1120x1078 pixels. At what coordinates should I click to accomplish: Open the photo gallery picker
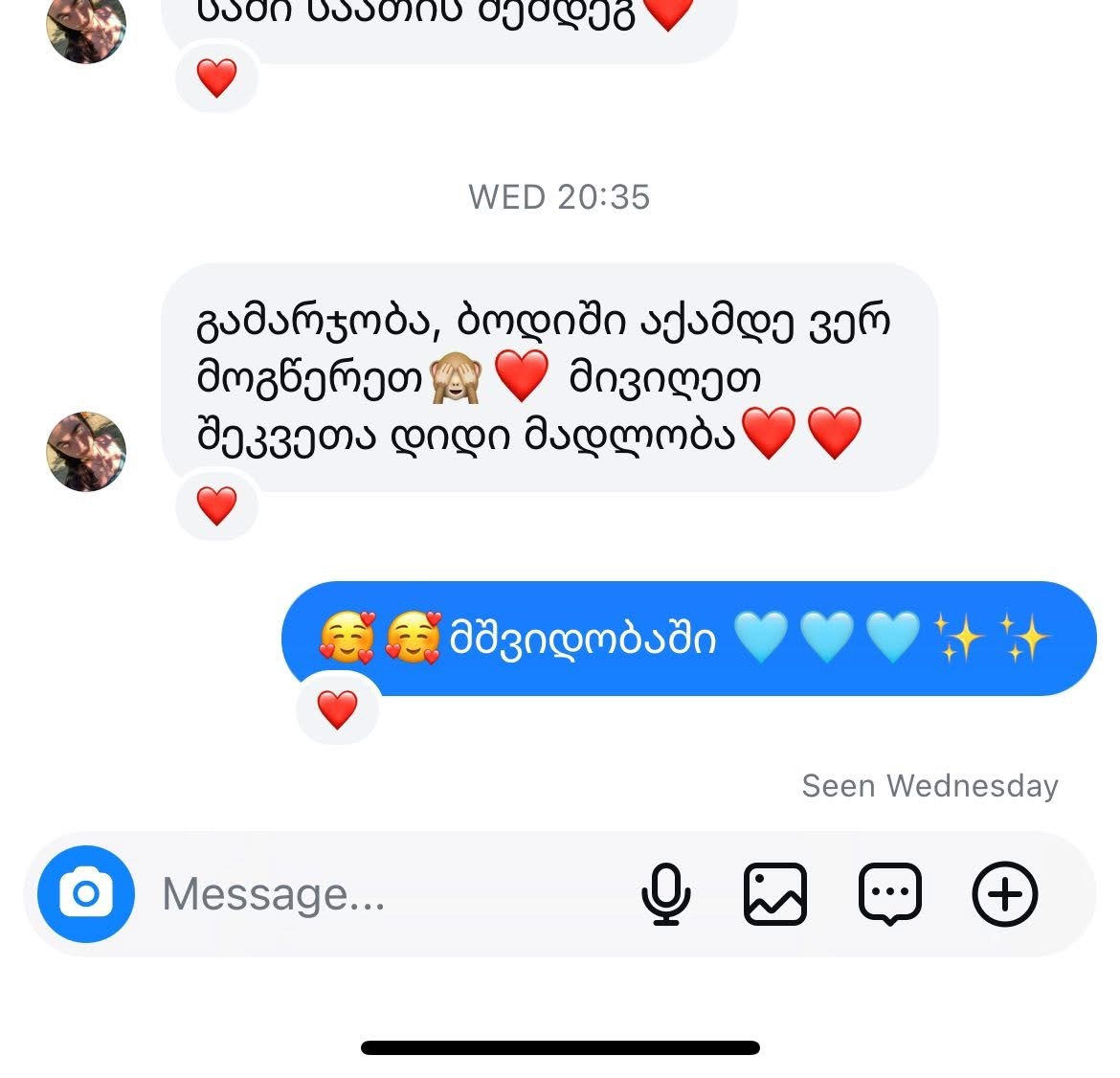(775, 894)
